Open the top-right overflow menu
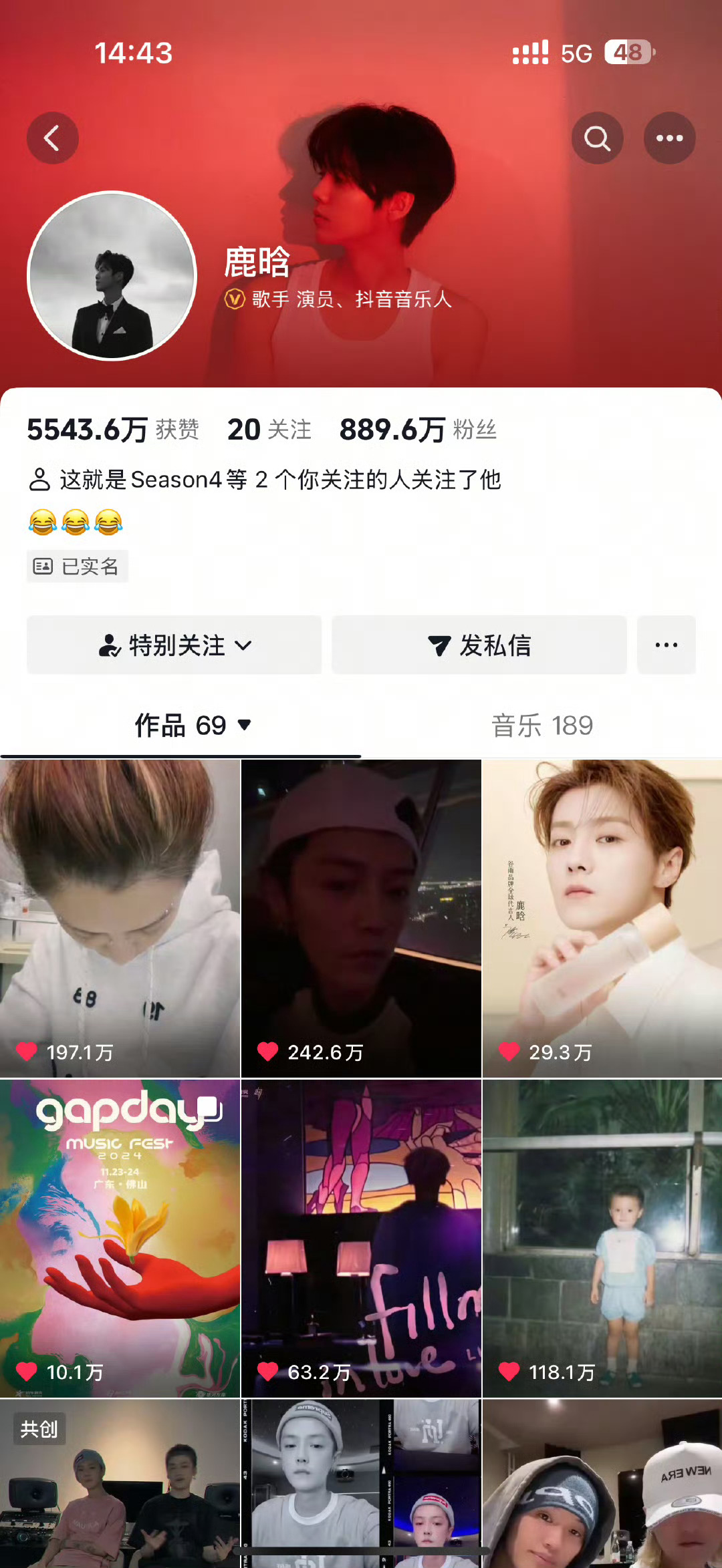Viewport: 722px width, 1568px height. coord(669,138)
